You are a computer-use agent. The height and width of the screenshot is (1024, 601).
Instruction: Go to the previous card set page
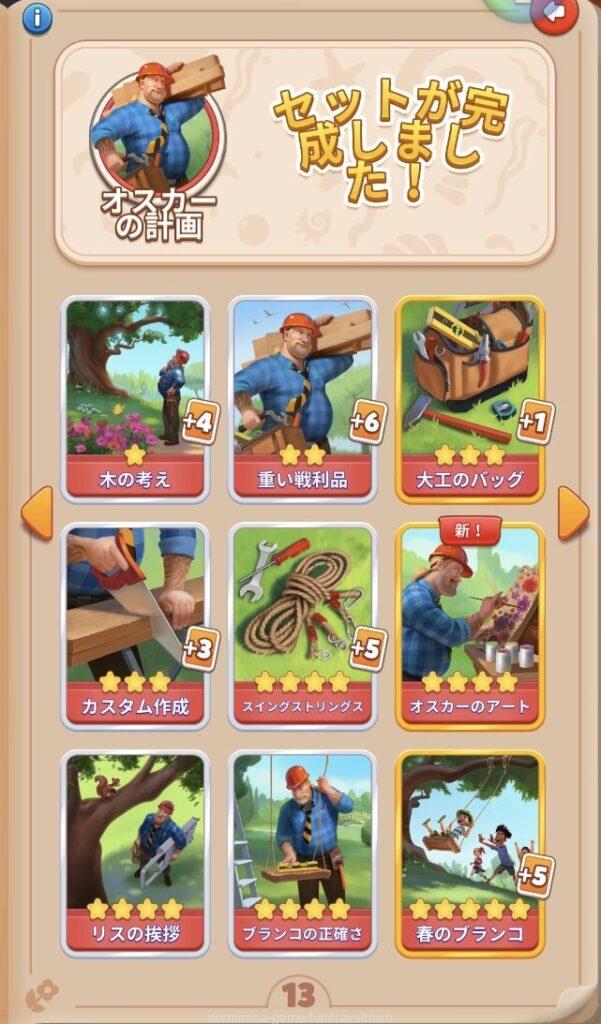(36, 514)
